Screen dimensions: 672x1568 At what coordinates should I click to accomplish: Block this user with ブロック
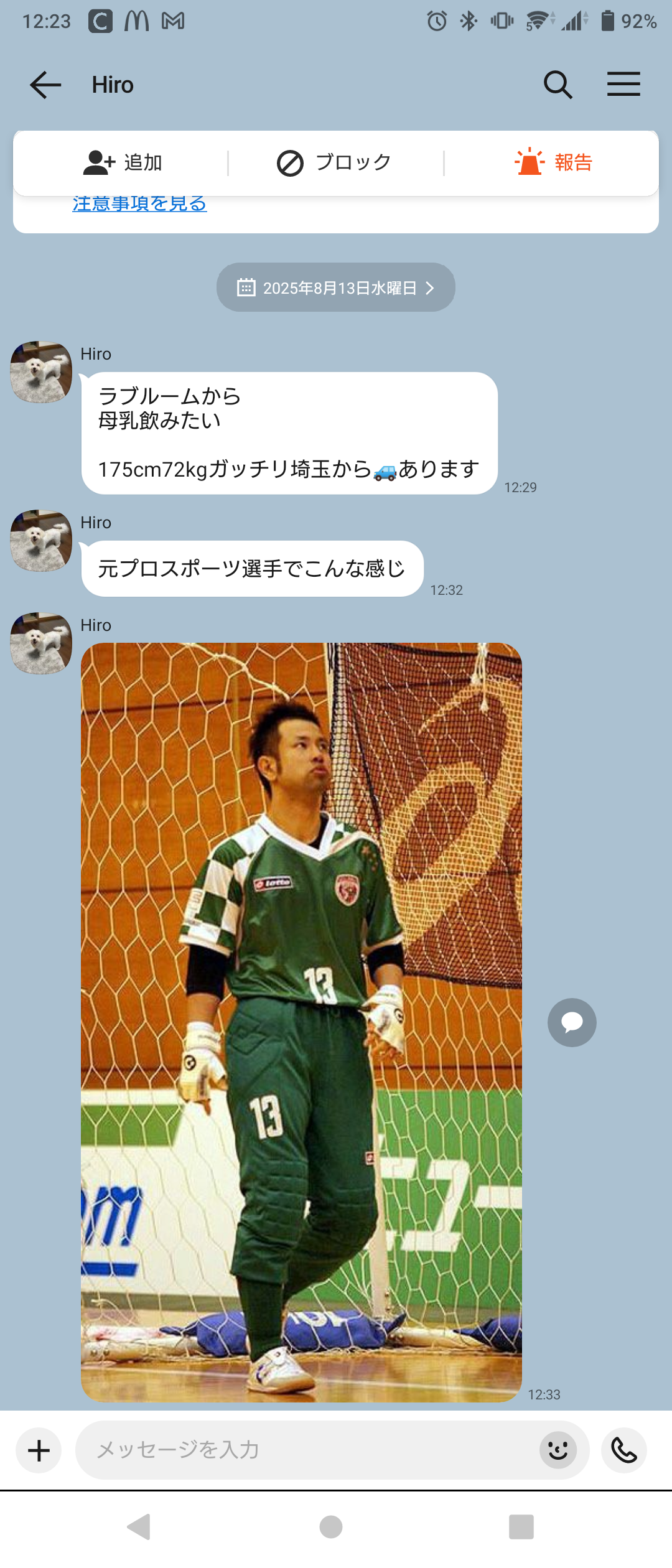tap(335, 163)
